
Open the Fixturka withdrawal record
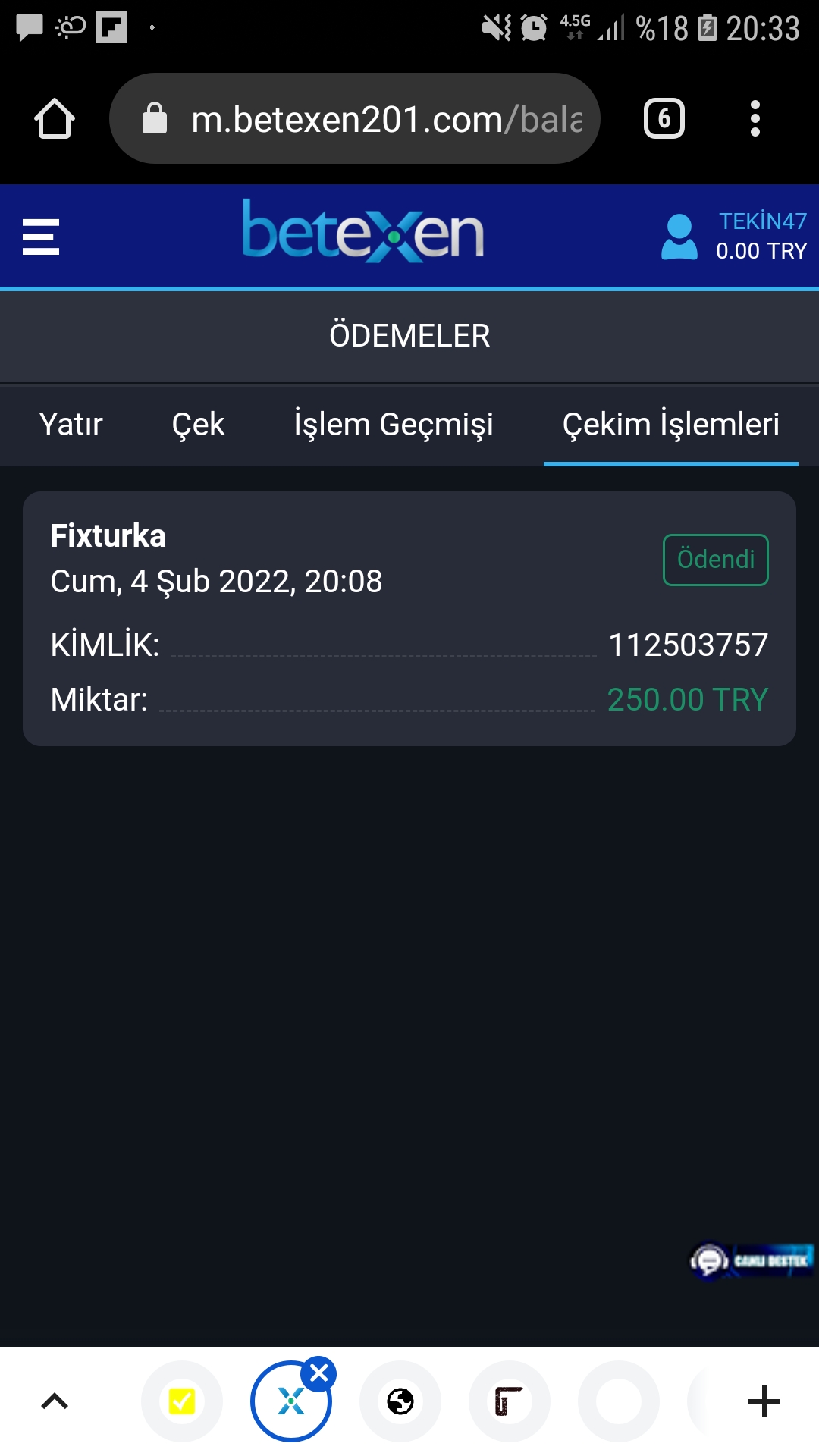pyautogui.click(x=409, y=618)
